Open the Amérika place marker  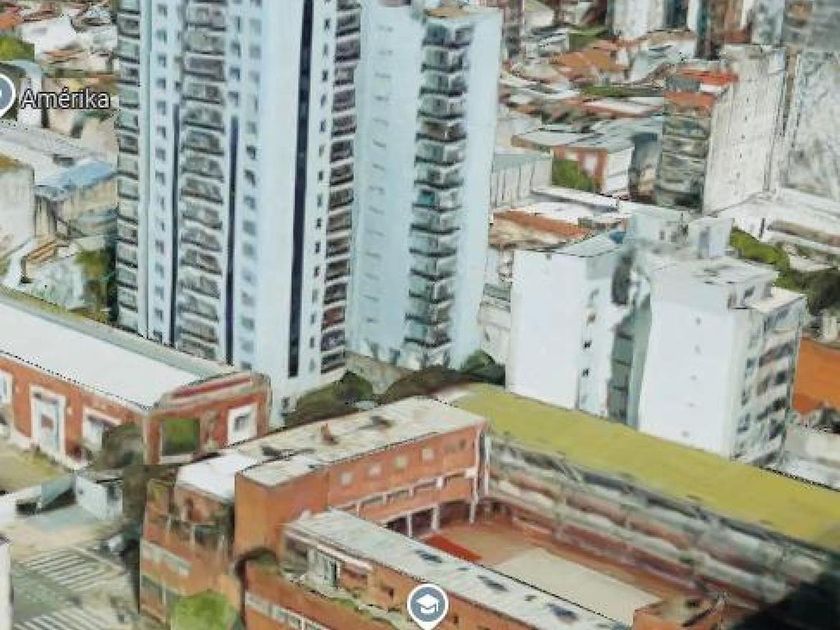click(5, 97)
